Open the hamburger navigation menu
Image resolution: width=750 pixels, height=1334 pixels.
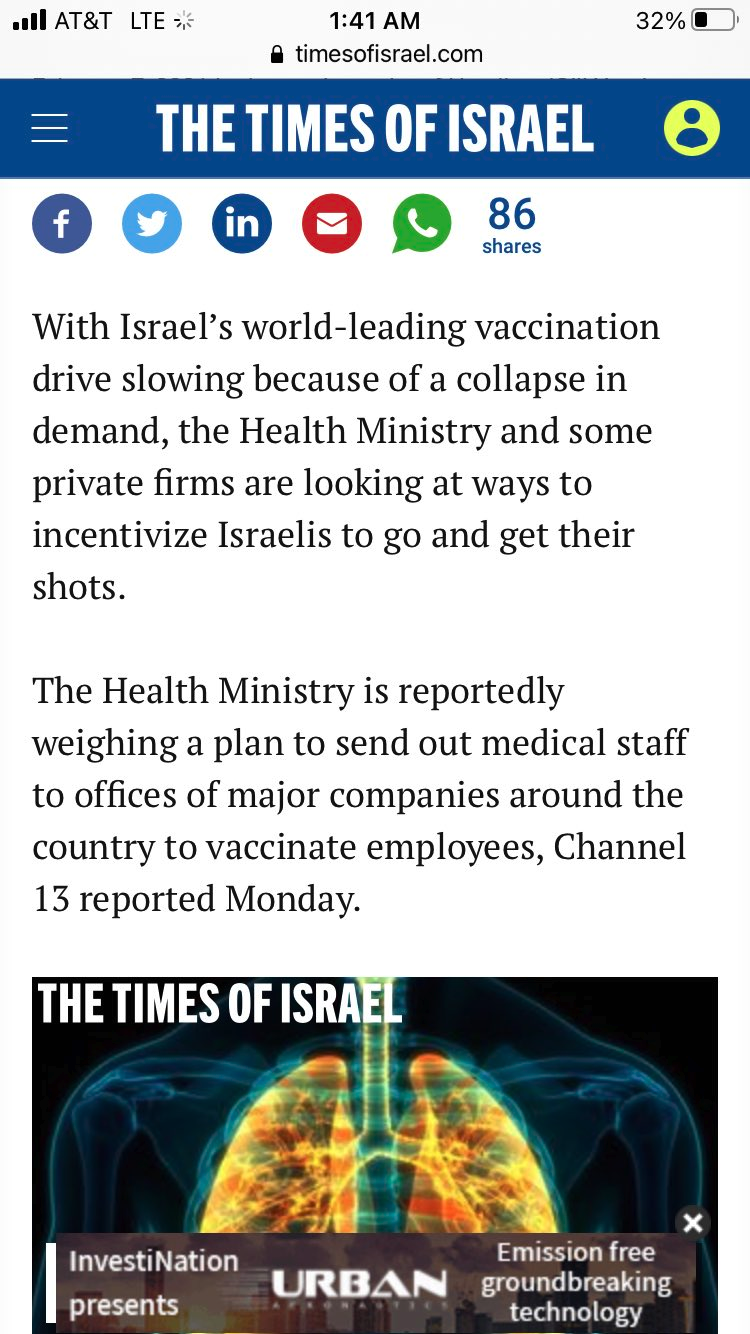[49, 129]
